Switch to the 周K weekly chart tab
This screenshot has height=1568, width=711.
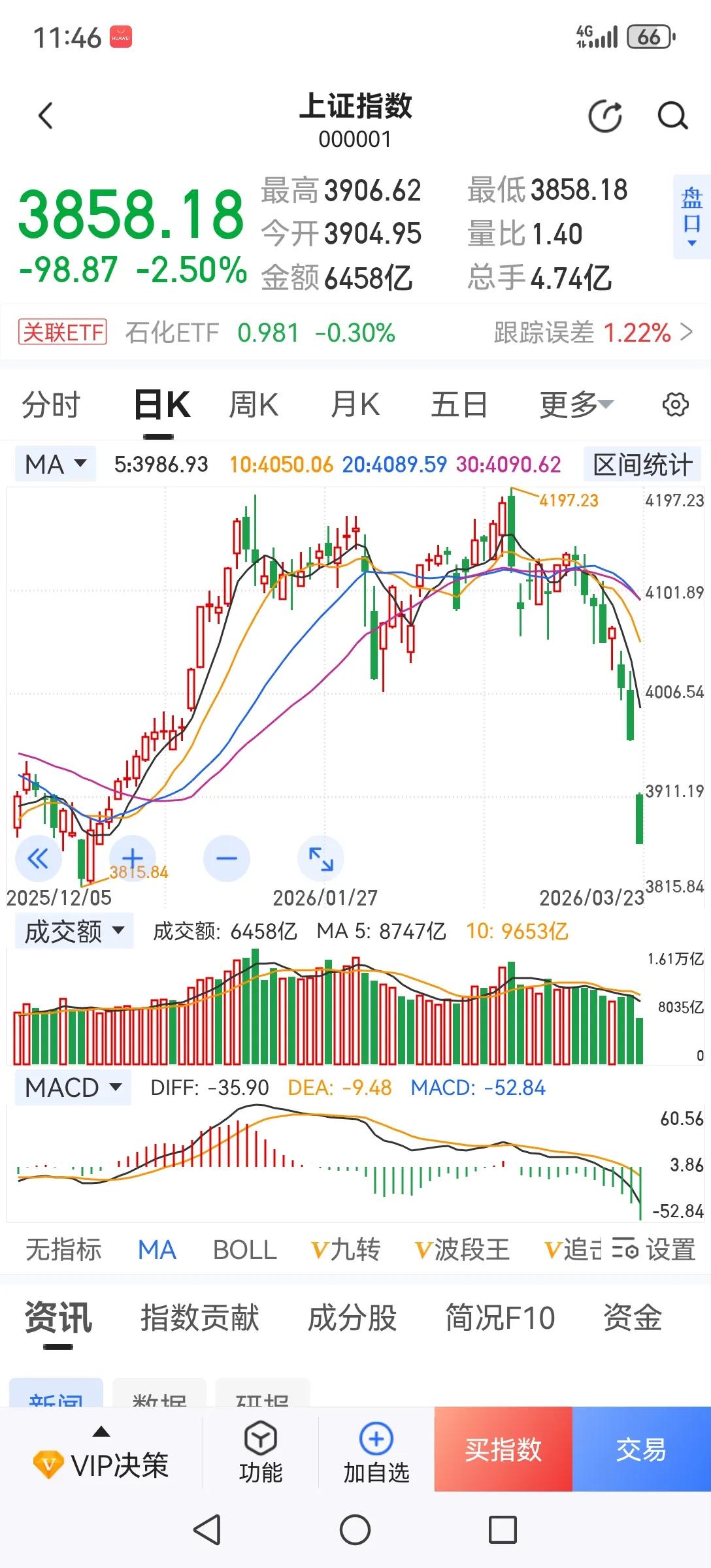[254, 404]
